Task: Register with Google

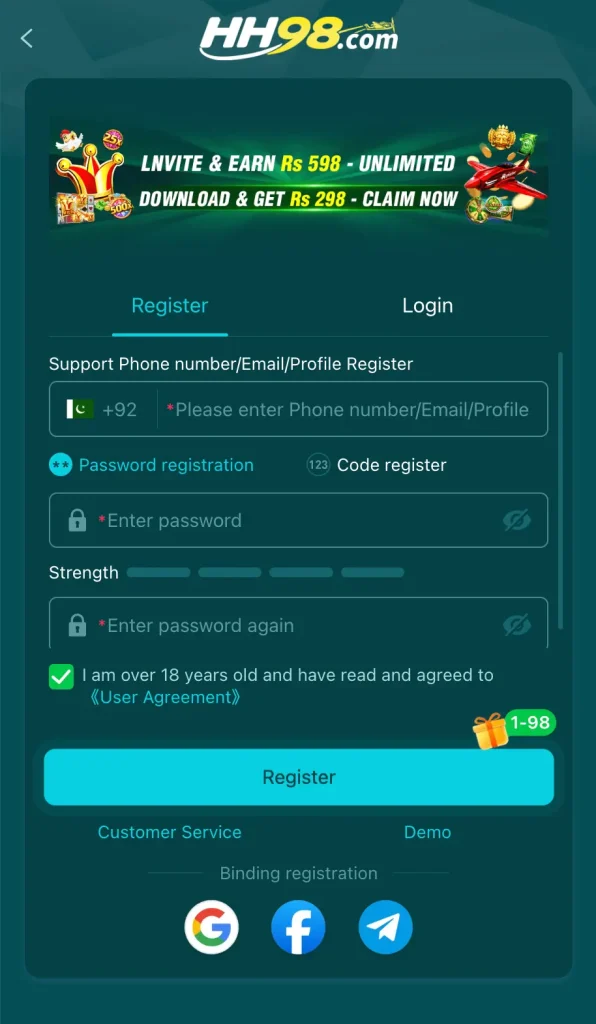Action: 212,927
